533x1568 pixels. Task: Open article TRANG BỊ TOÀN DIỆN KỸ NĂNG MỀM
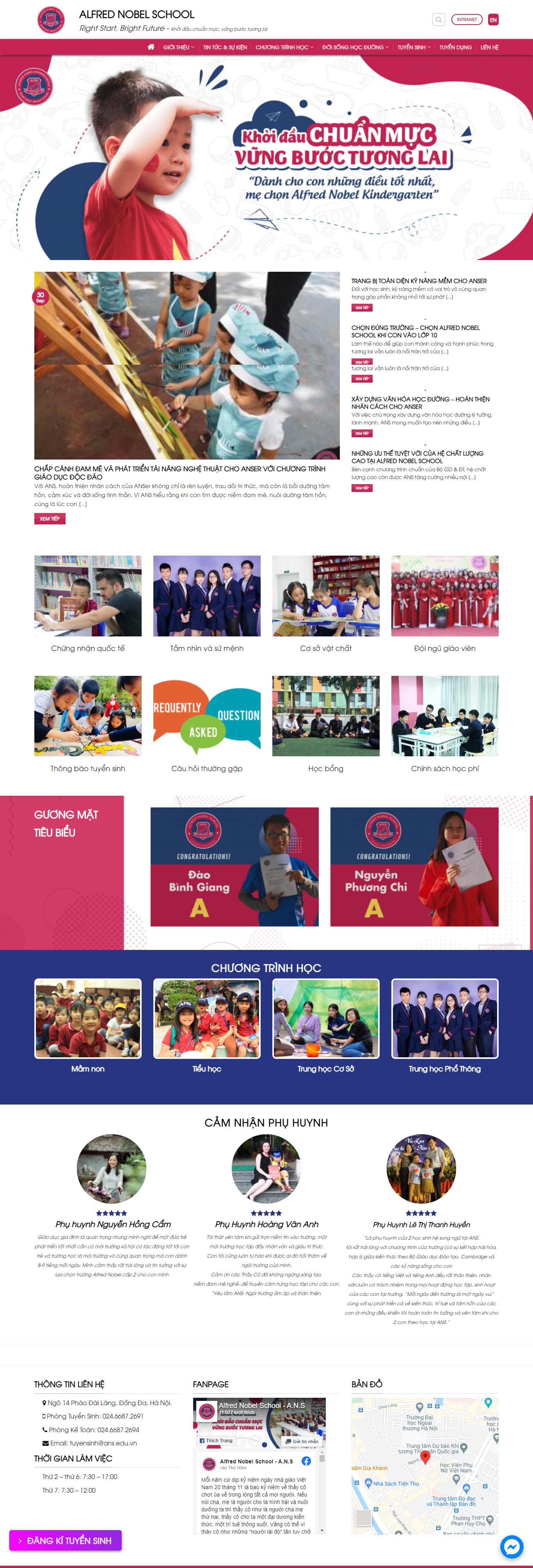(x=419, y=281)
